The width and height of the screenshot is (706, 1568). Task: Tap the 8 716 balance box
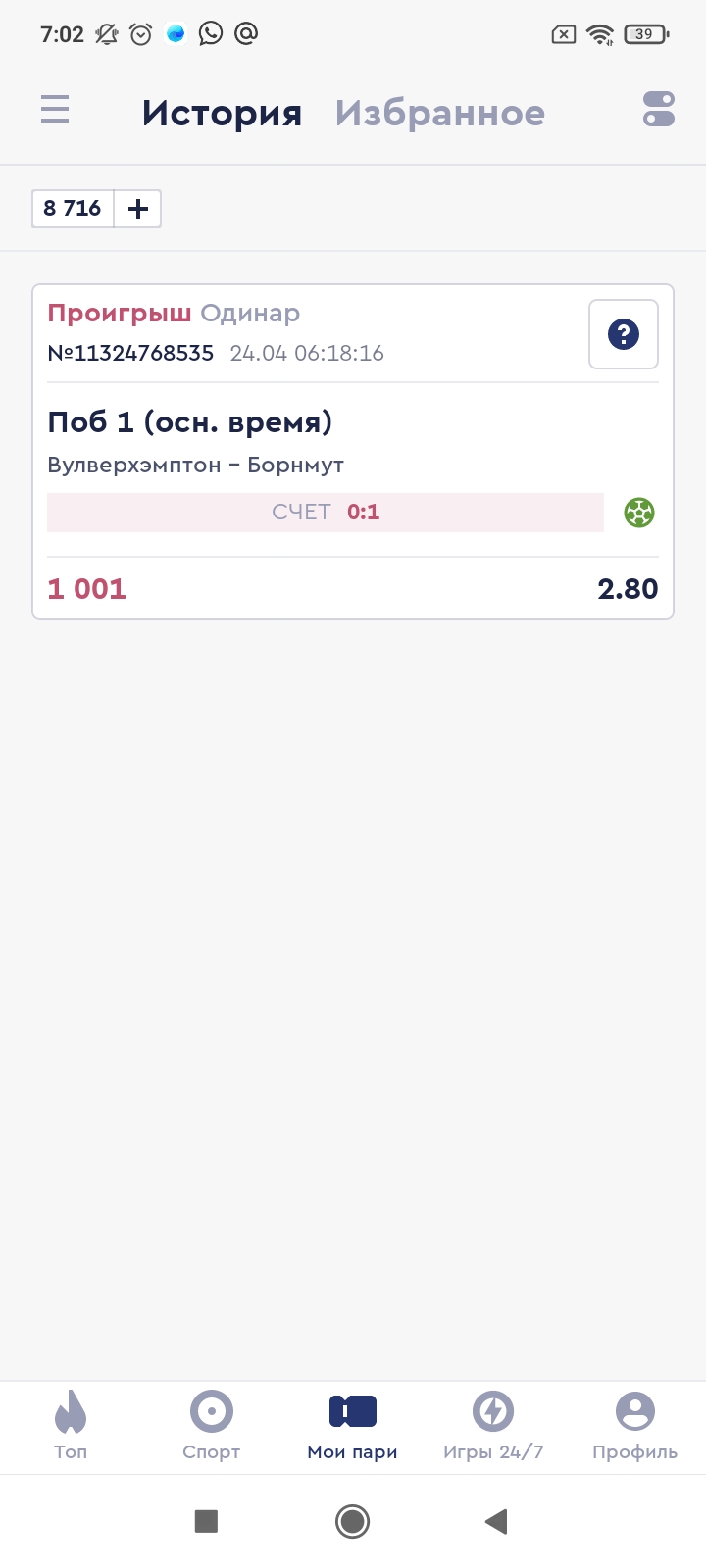(x=73, y=209)
